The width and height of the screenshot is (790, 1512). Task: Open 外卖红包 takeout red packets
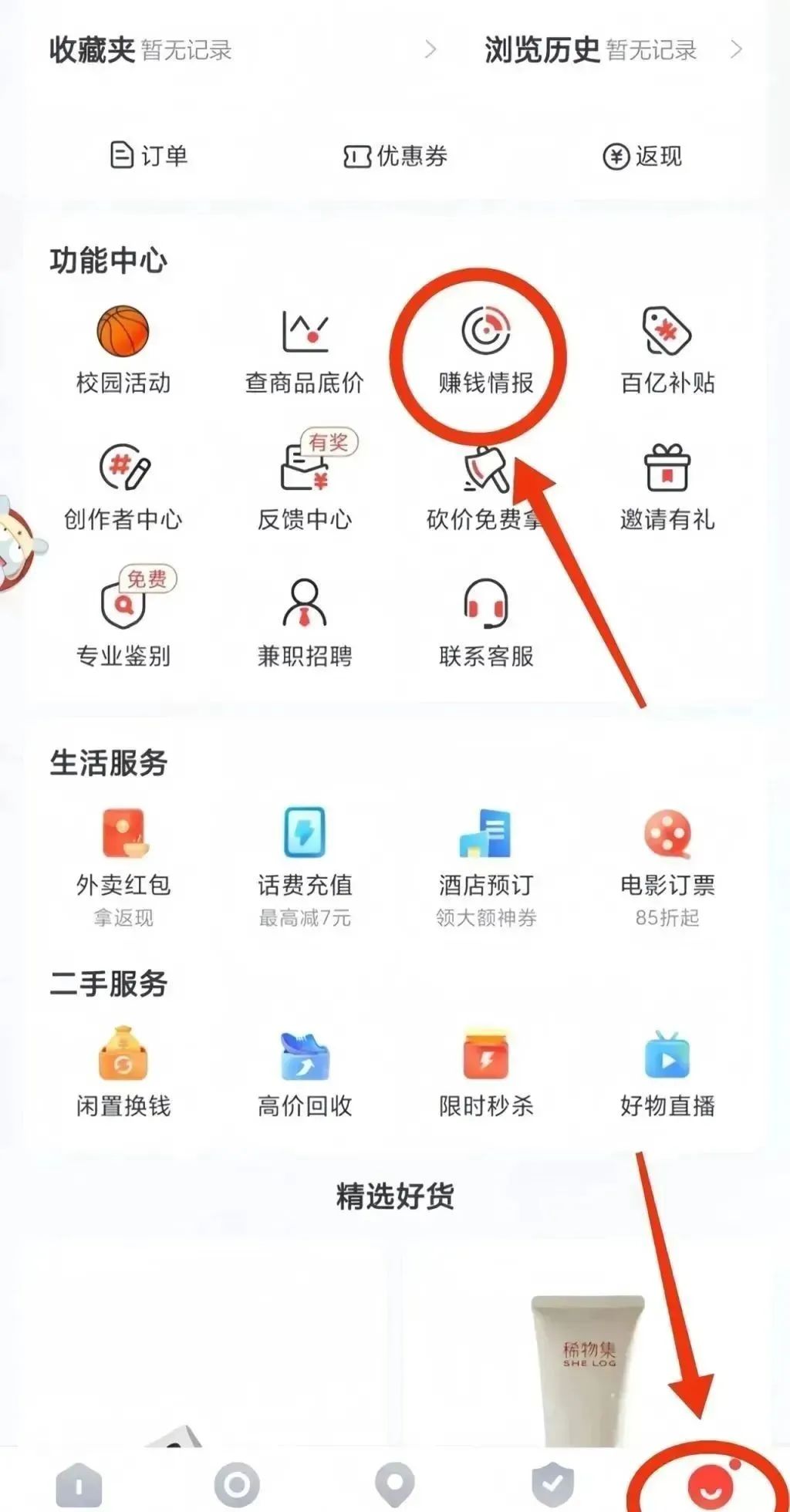point(123,866)
